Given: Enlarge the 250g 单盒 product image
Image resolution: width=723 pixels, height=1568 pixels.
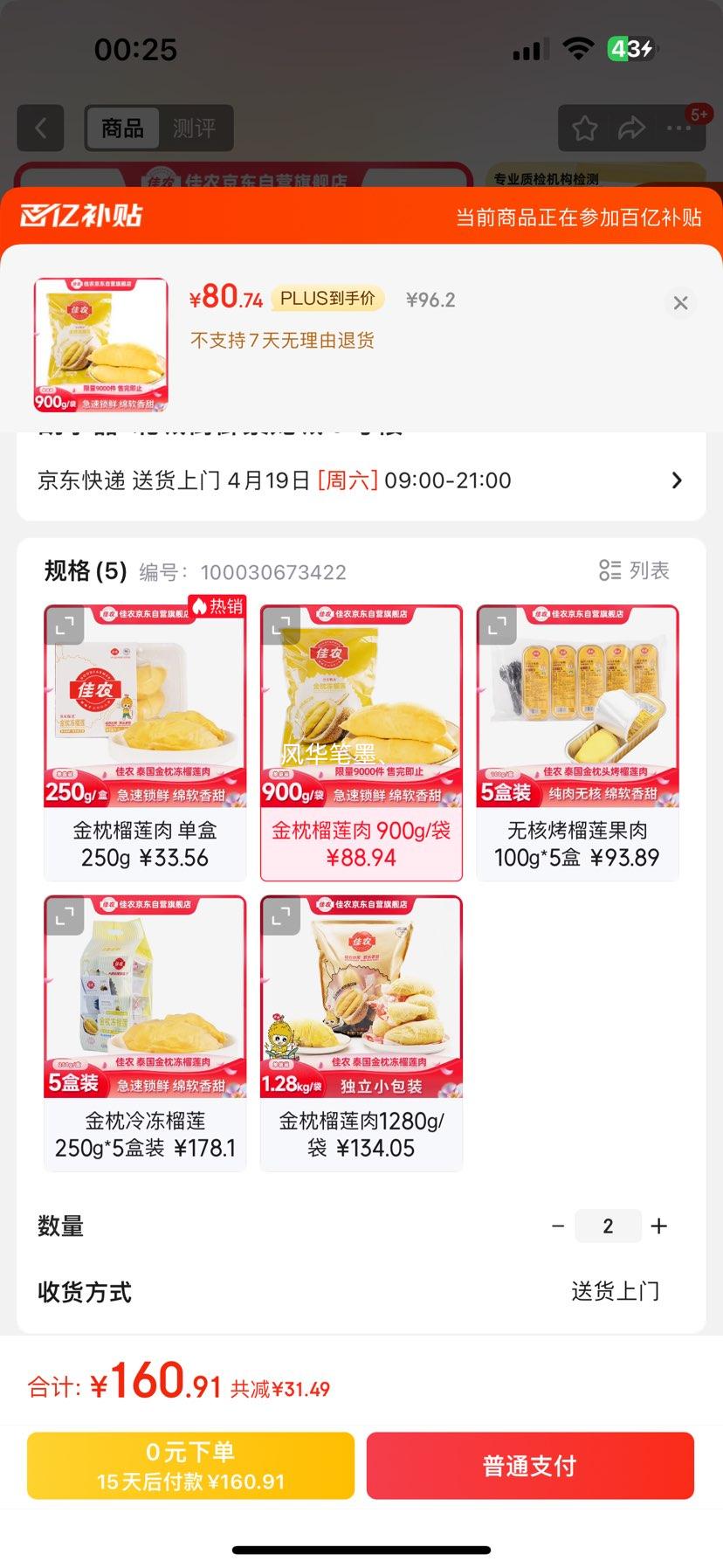Looking at the screenshot, I should pos(65,626).
